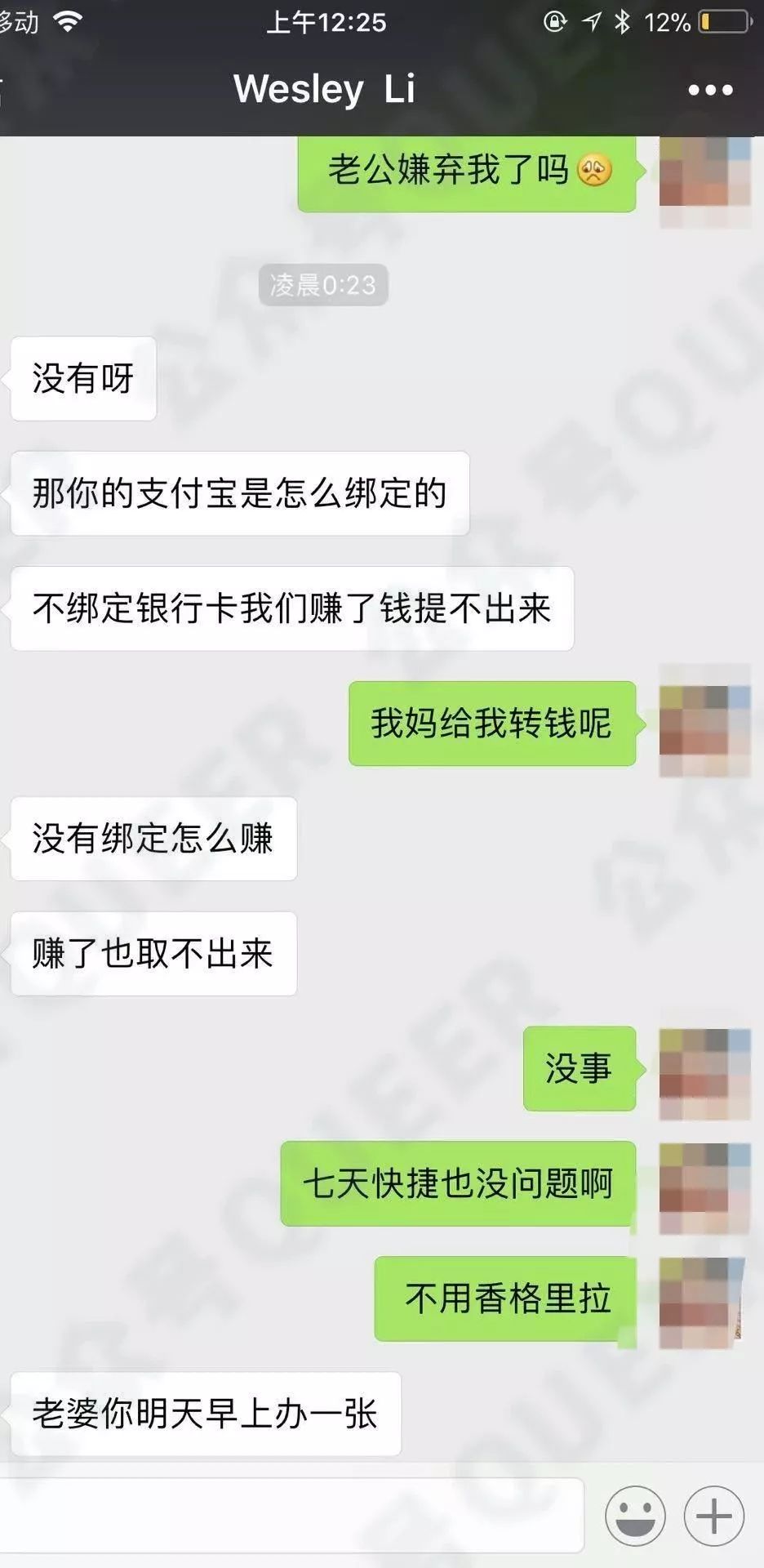This screenshot has height=1568, width=764.
Task: Open the plus attachments menu
Action: click(x=714, y=1517)
